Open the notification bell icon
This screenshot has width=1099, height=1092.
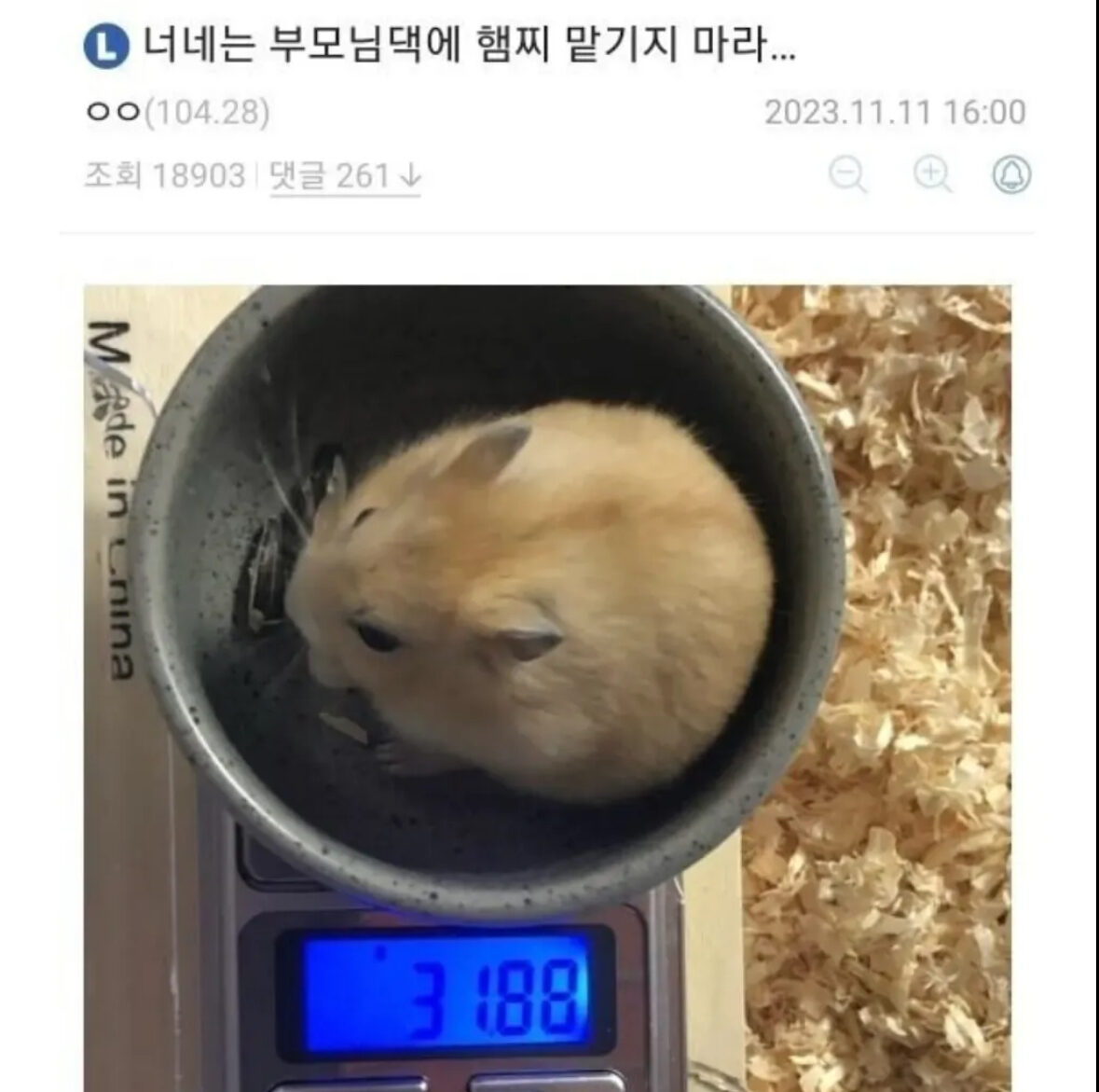click(1011, 175)
